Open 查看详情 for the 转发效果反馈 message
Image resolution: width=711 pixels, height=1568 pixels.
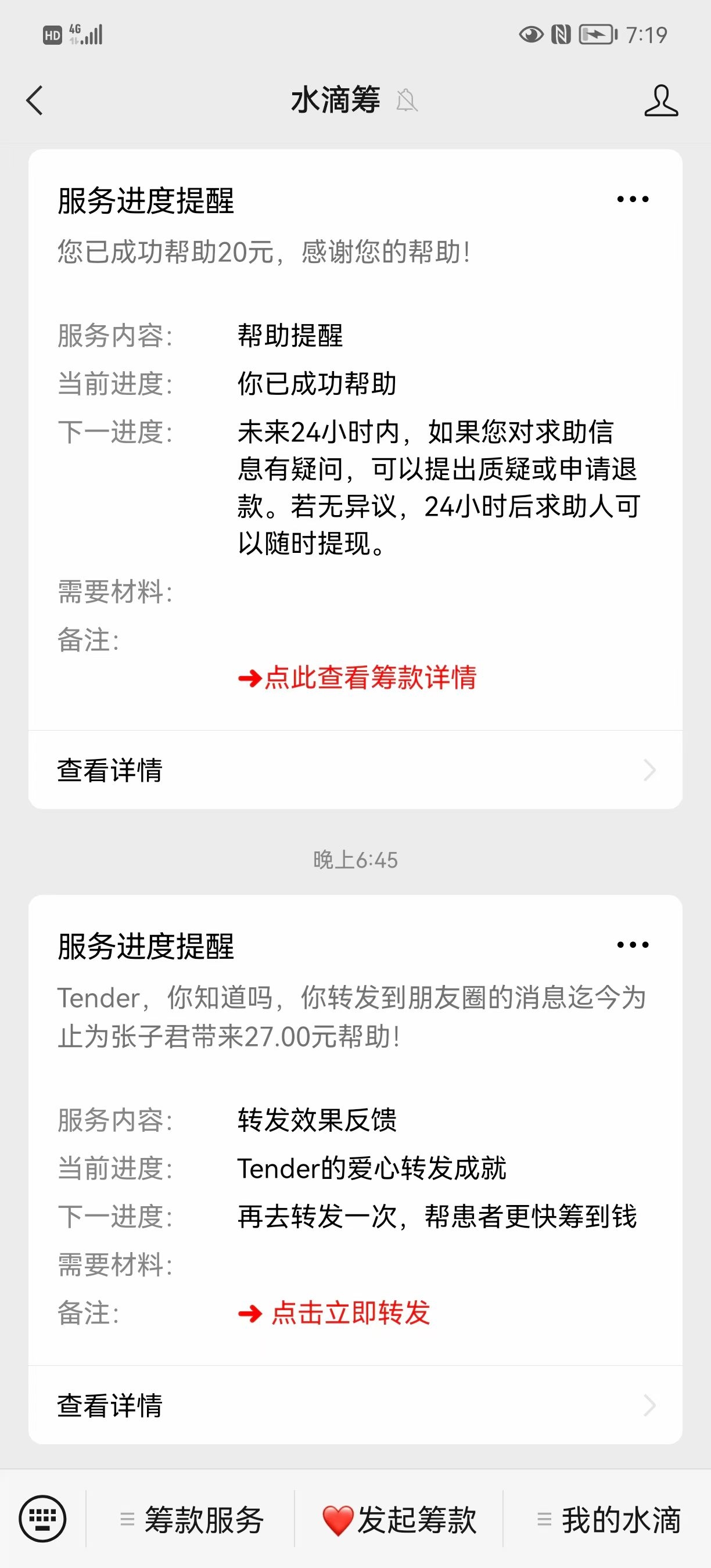tap(355, 1405)
